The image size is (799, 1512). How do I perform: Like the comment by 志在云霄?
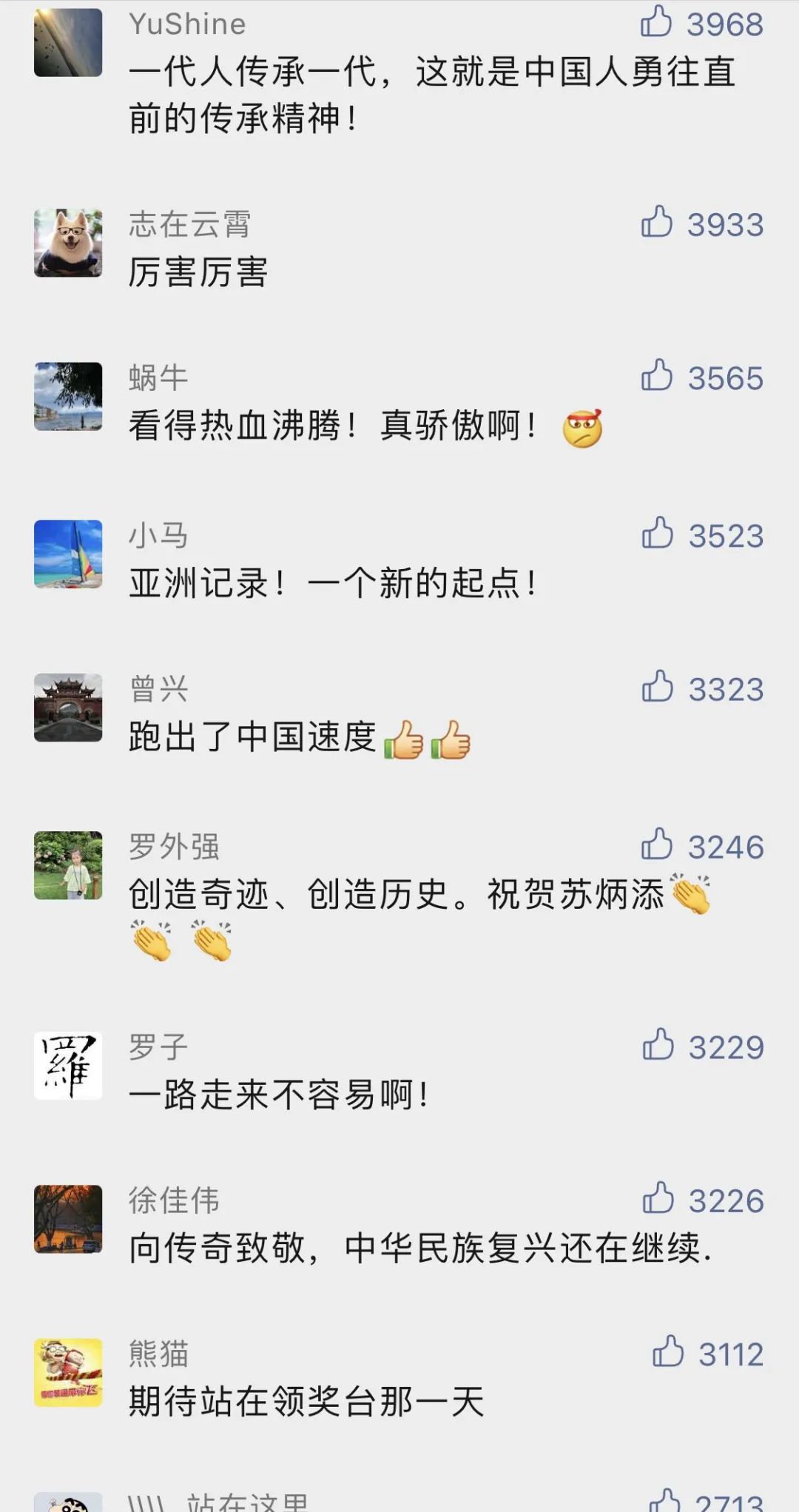coord(657,222)
